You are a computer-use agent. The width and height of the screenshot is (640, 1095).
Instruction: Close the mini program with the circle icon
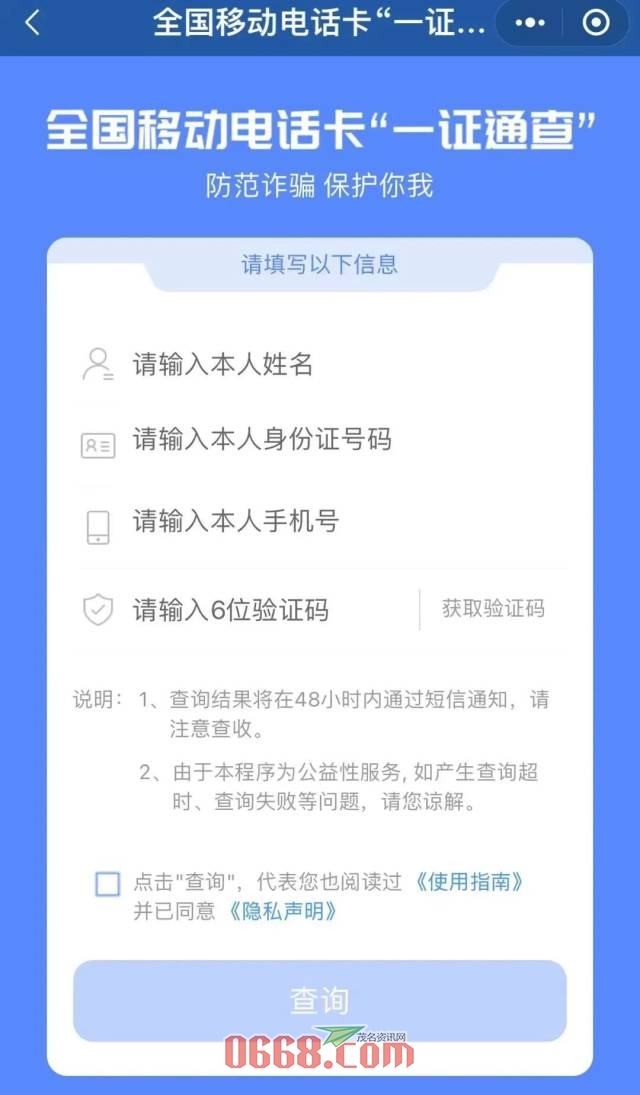pyautogui.click(x=596, y=23)
